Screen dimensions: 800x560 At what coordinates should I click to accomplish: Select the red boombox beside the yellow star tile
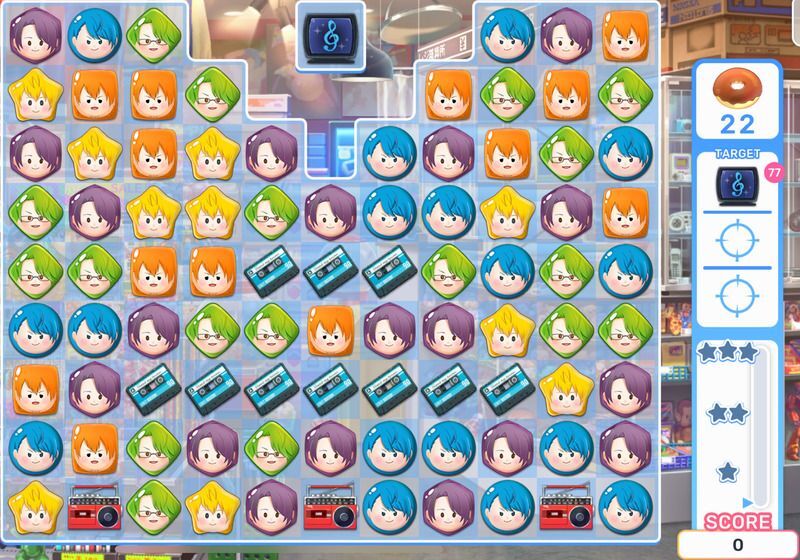pyautogui.click(x=94, y=506)
